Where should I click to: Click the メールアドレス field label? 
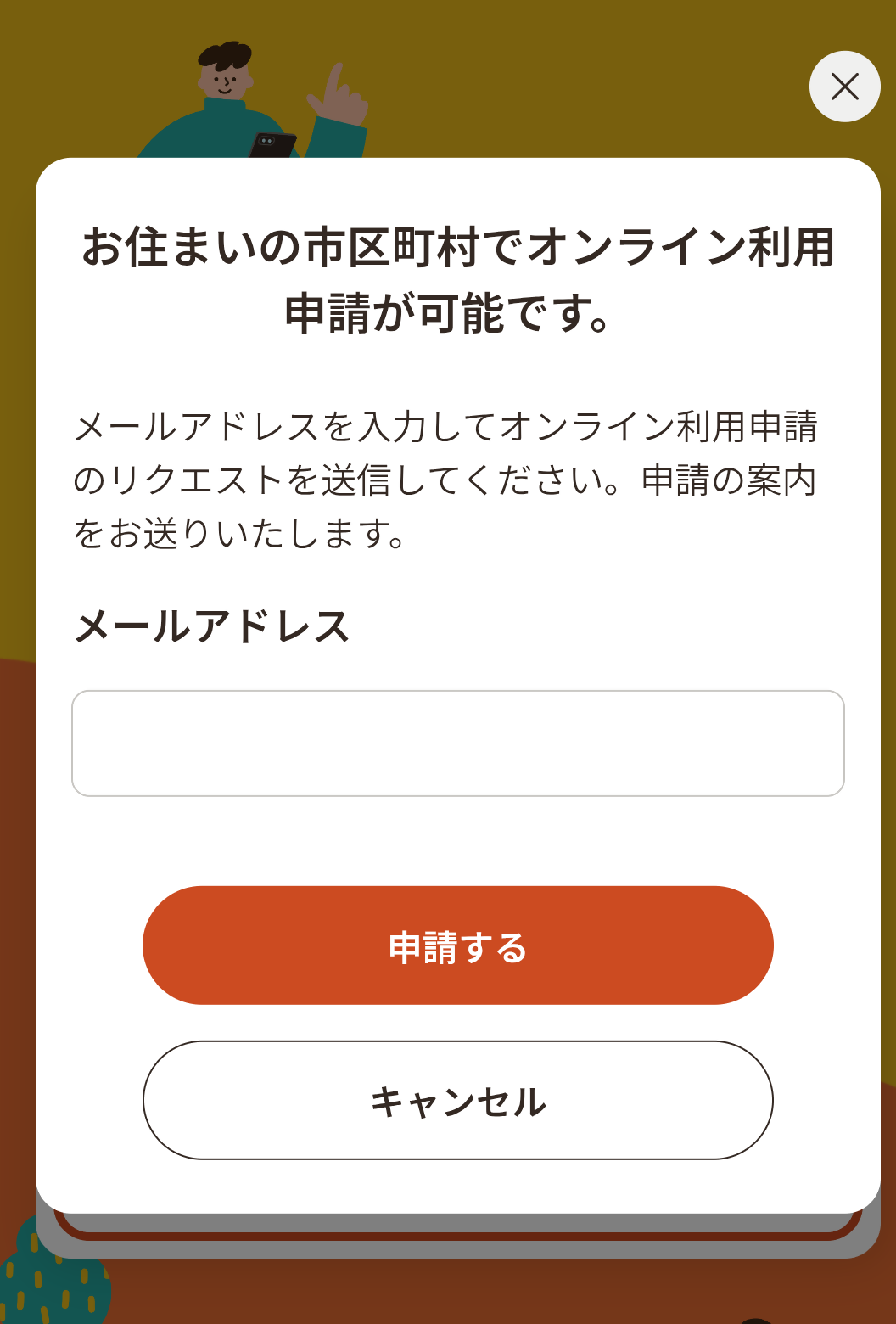(215, 626)
